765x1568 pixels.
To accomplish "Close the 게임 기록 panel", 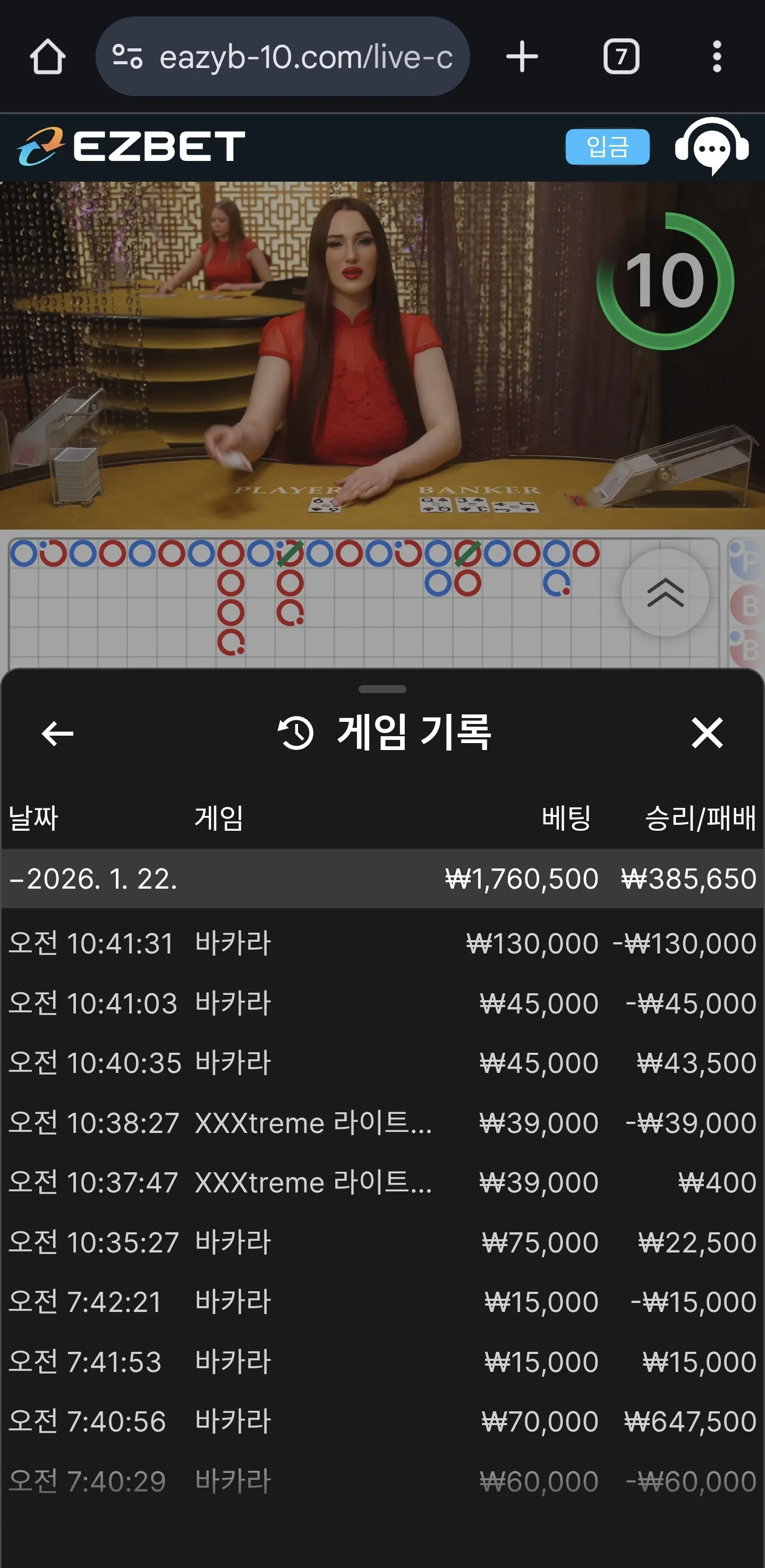I will (707, 732).
